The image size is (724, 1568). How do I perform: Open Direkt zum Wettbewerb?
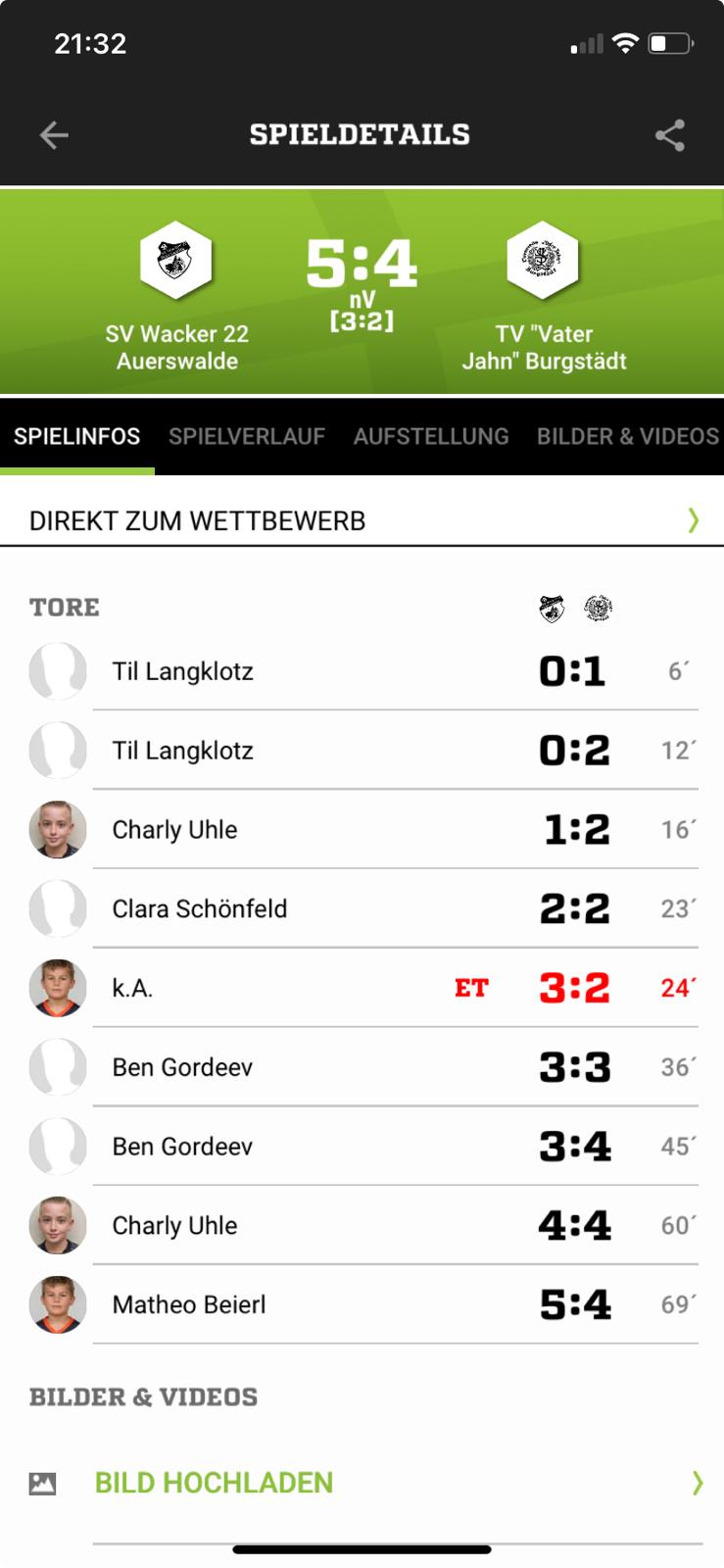coord(362,520)
